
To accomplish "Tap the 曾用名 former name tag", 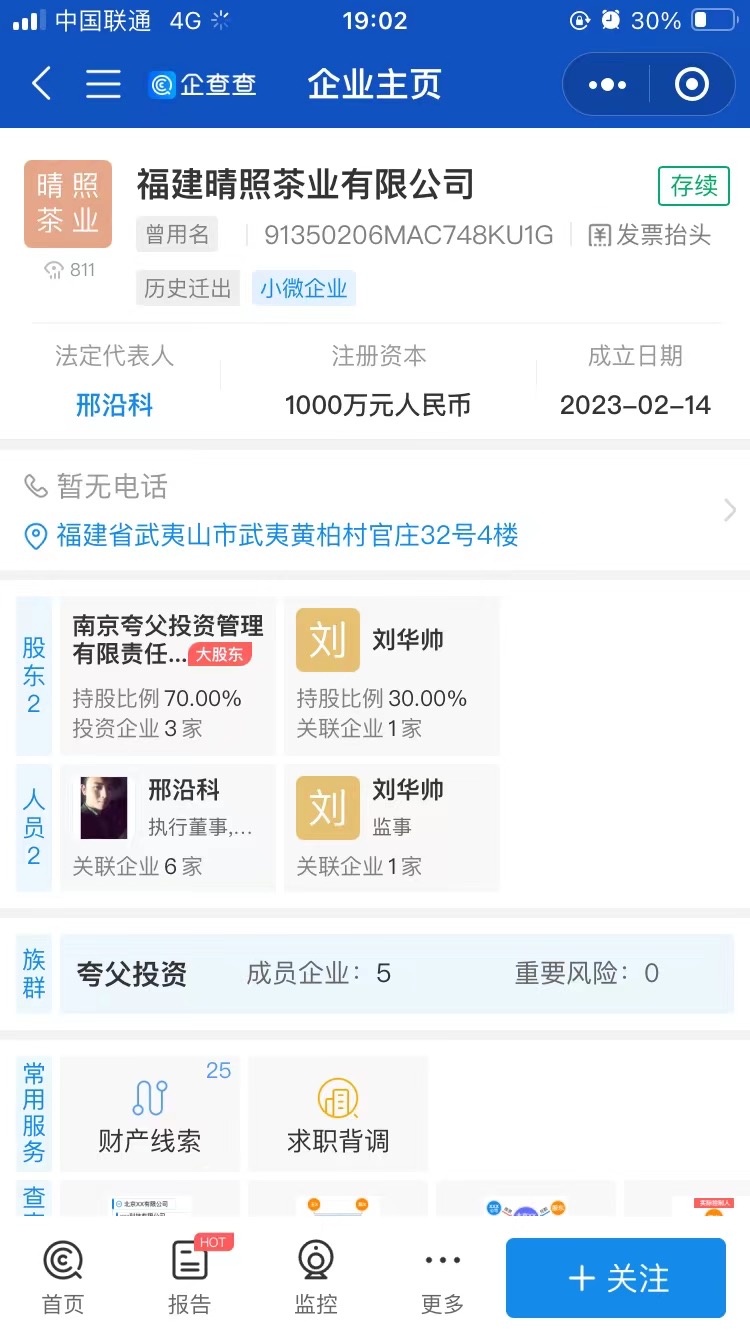I will 177,235.
